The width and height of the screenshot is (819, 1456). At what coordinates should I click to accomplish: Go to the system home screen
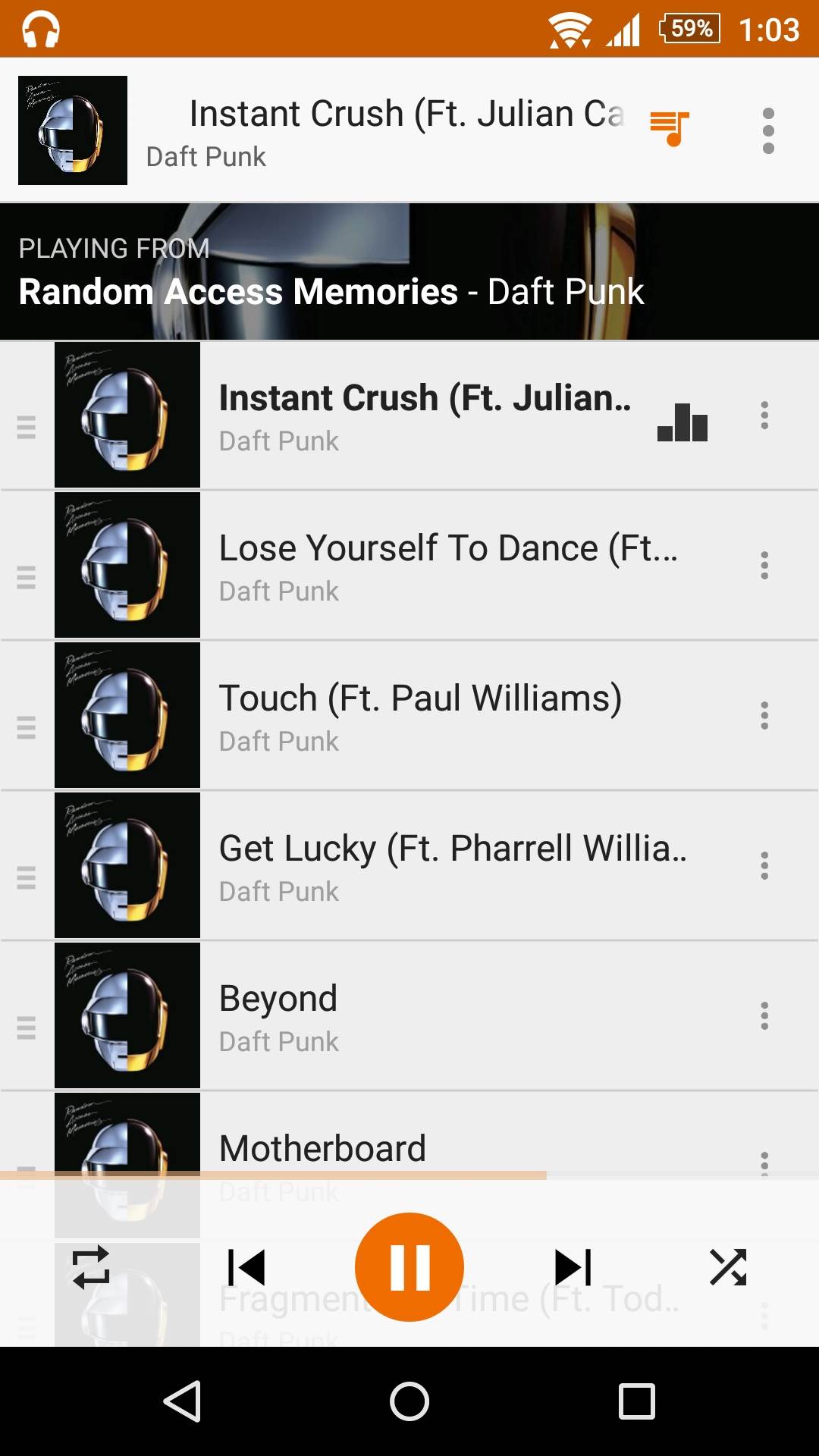(x=409, y=1401)
